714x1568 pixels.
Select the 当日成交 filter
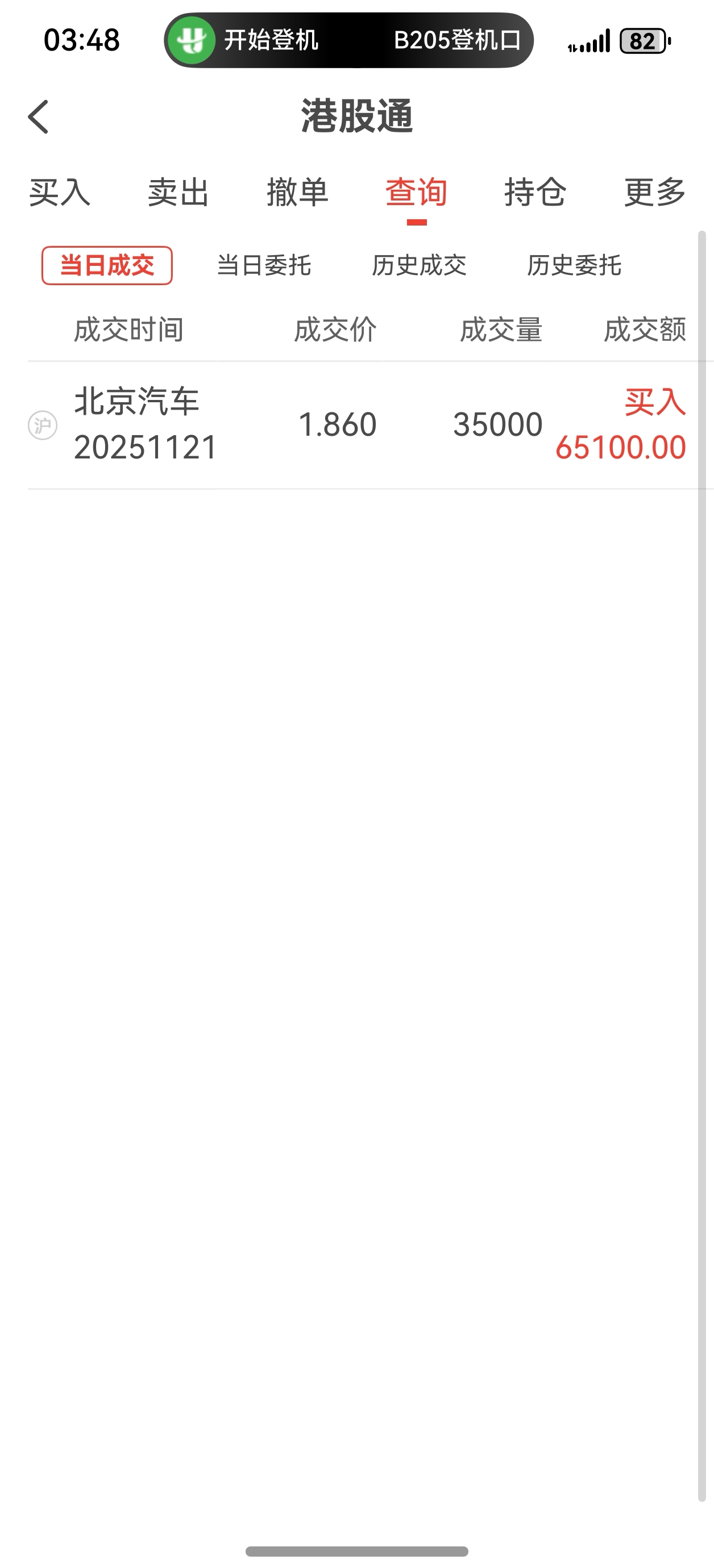click(107, 265)
